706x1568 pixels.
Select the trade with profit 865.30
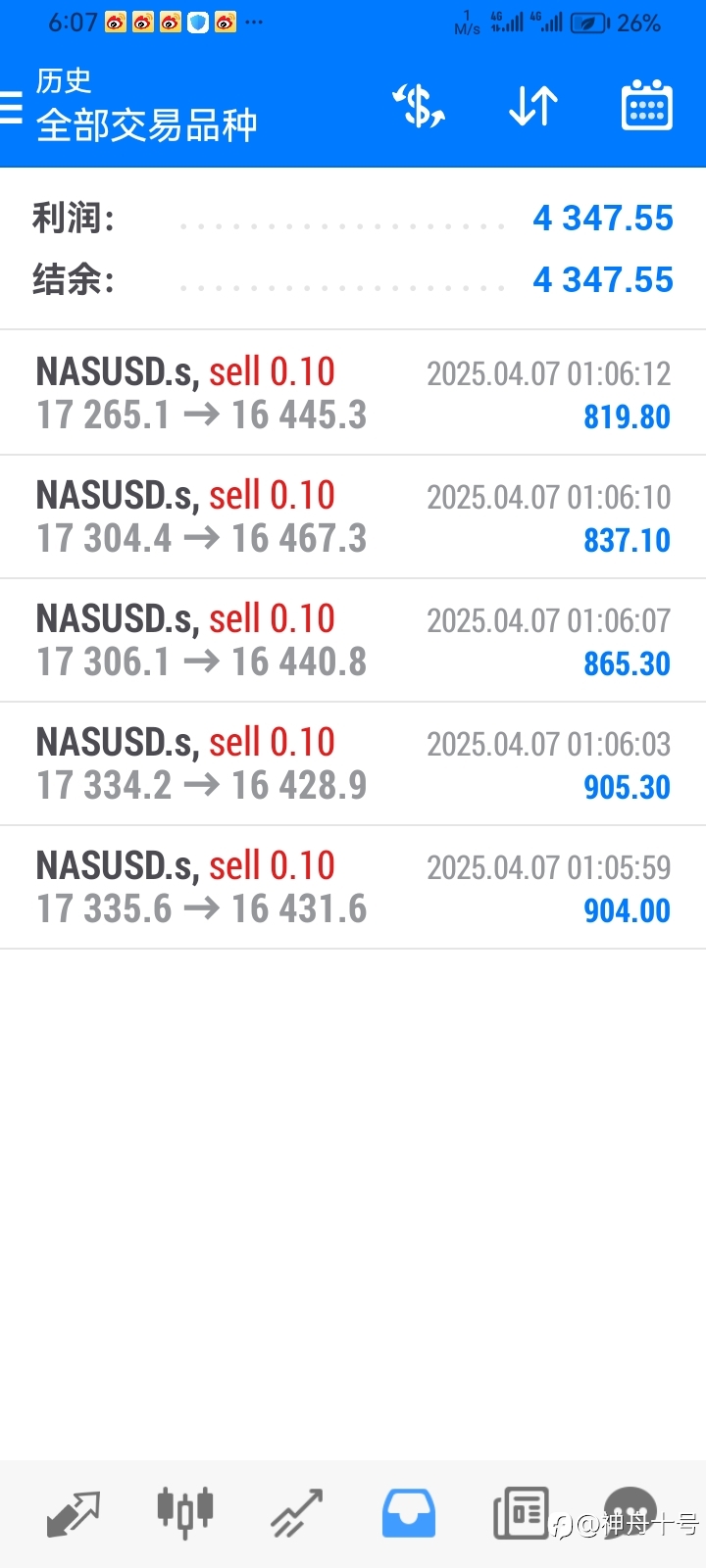(353, 640)
